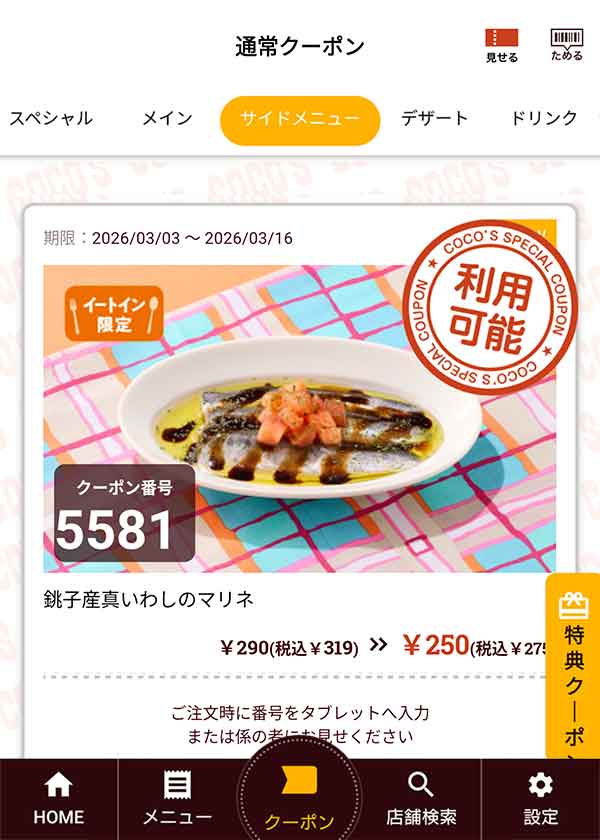This screenshot has width=600, height=840.
Task: Switch to the スペシャル coupon tab
Action: point(51,118)
